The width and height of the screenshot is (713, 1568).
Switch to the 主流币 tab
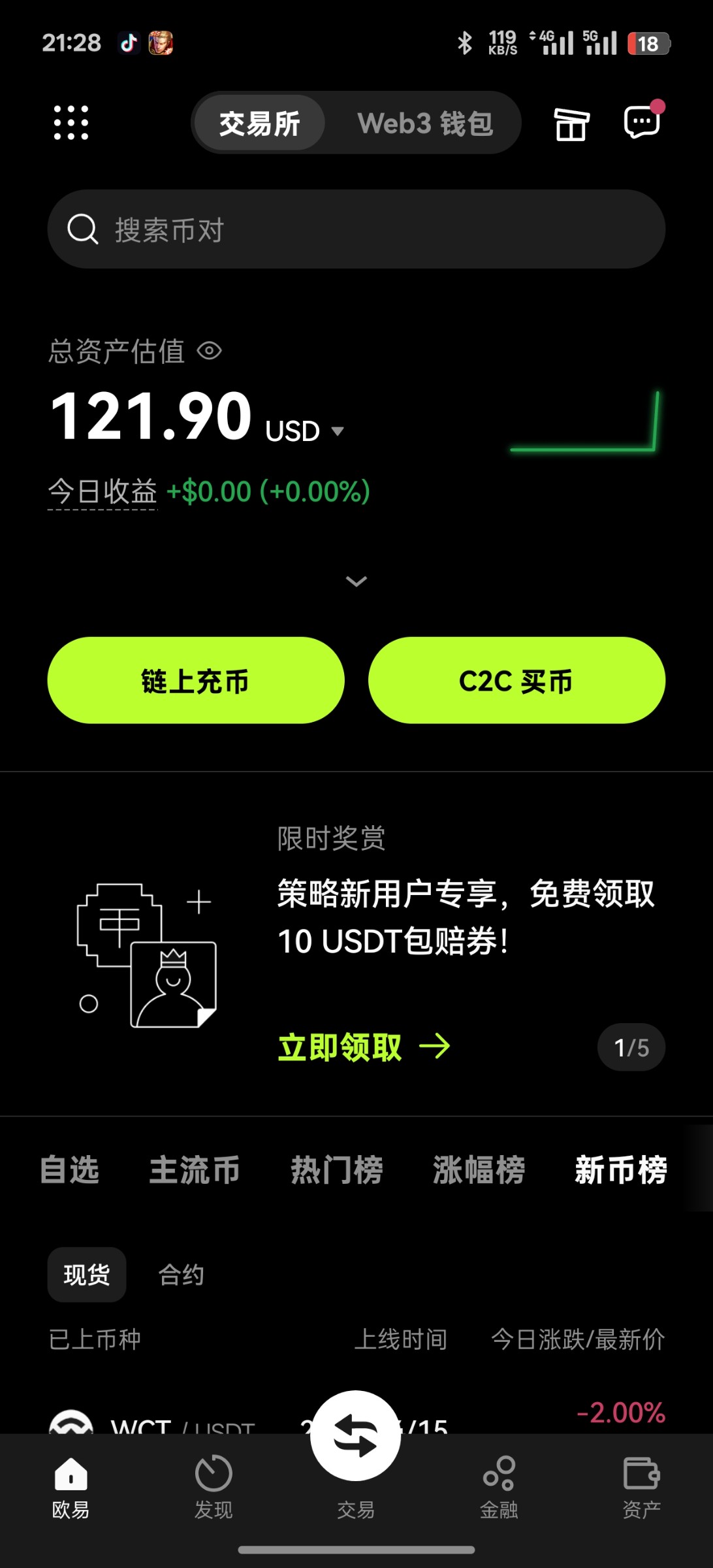(195, 1169)
